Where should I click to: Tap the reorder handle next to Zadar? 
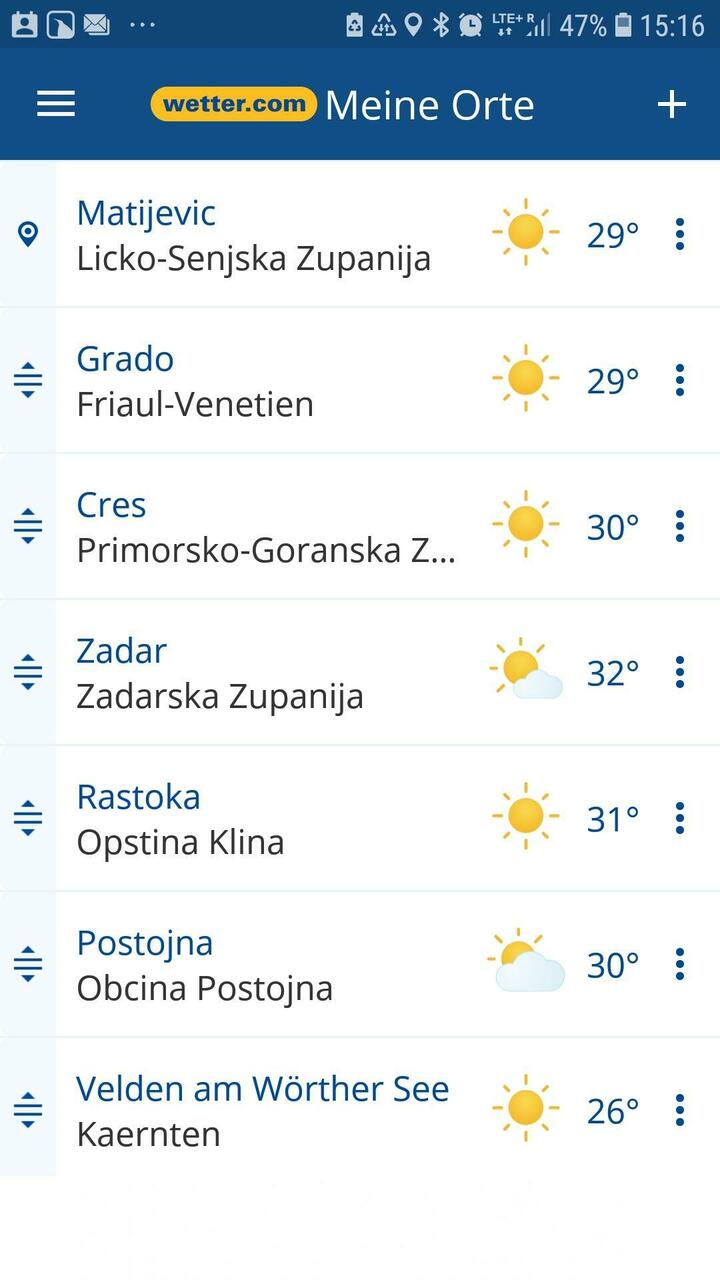point(28,672)
